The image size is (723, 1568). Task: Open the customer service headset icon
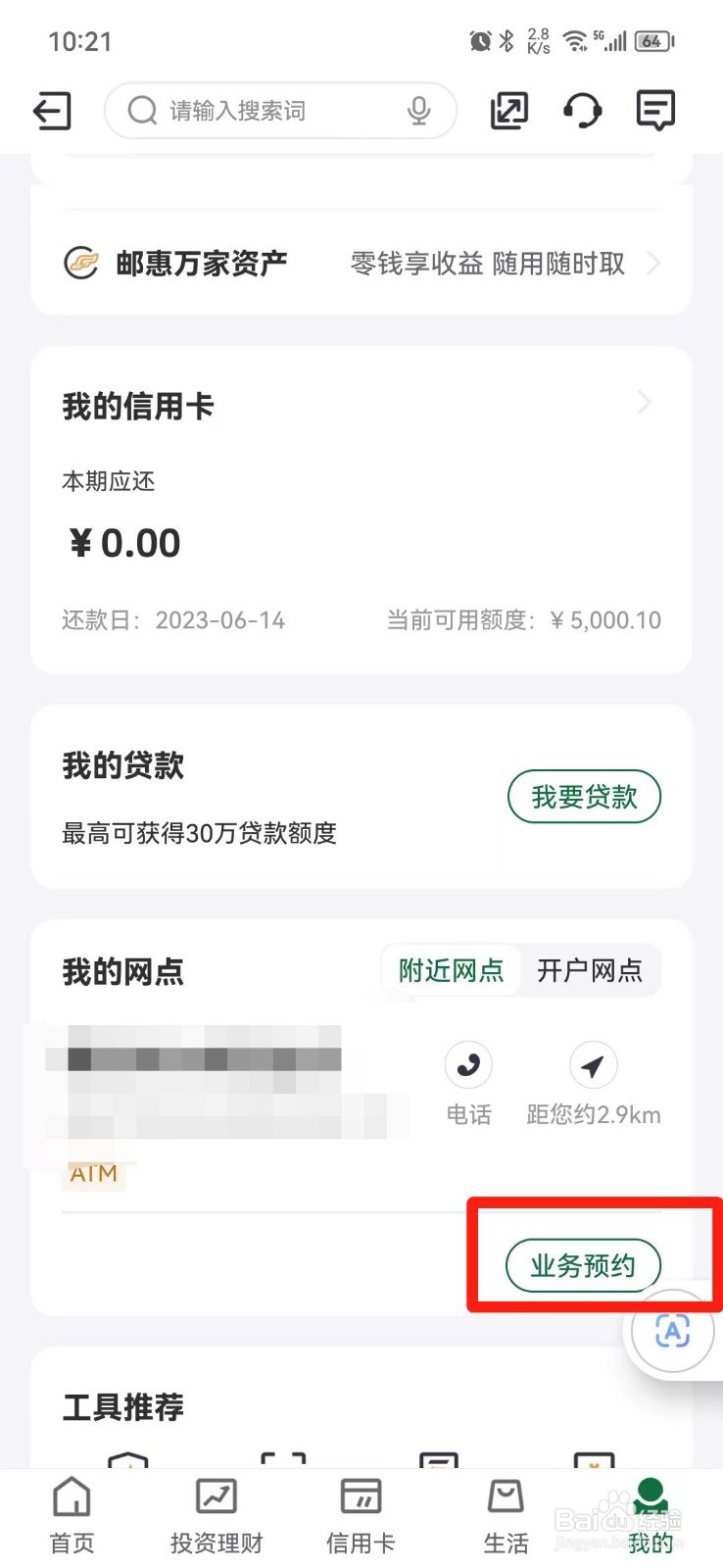click(x=583, y=111)
